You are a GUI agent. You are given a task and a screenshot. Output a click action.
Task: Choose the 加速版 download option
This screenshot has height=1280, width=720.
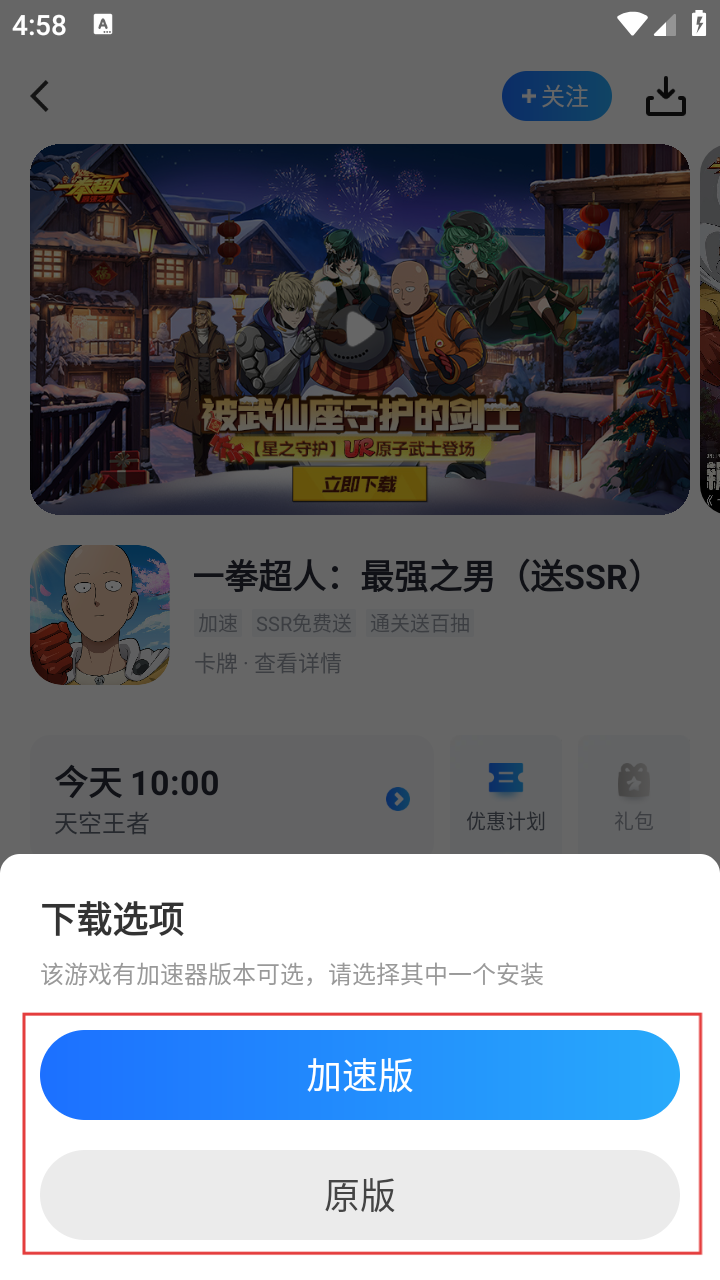coord(360,1075)
